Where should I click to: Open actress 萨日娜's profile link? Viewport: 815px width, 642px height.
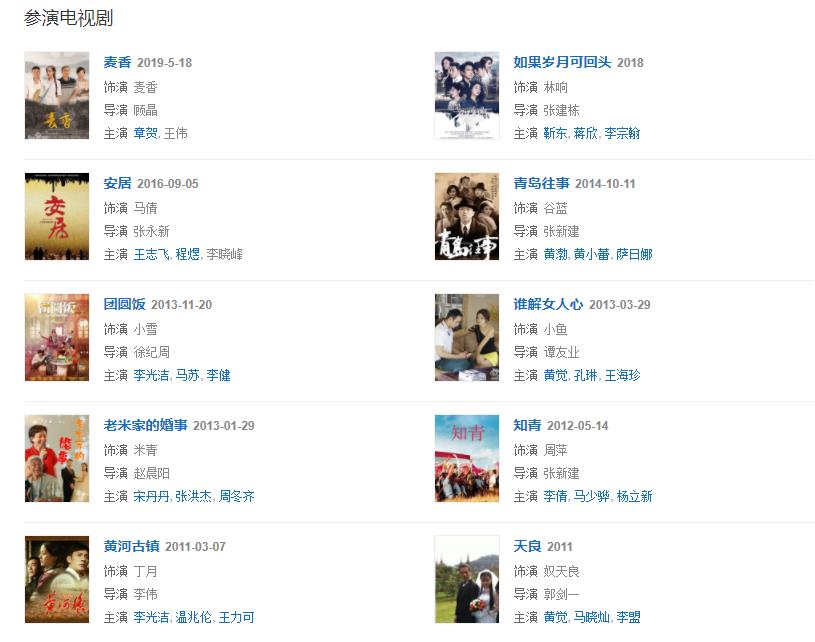pos(633,254)
